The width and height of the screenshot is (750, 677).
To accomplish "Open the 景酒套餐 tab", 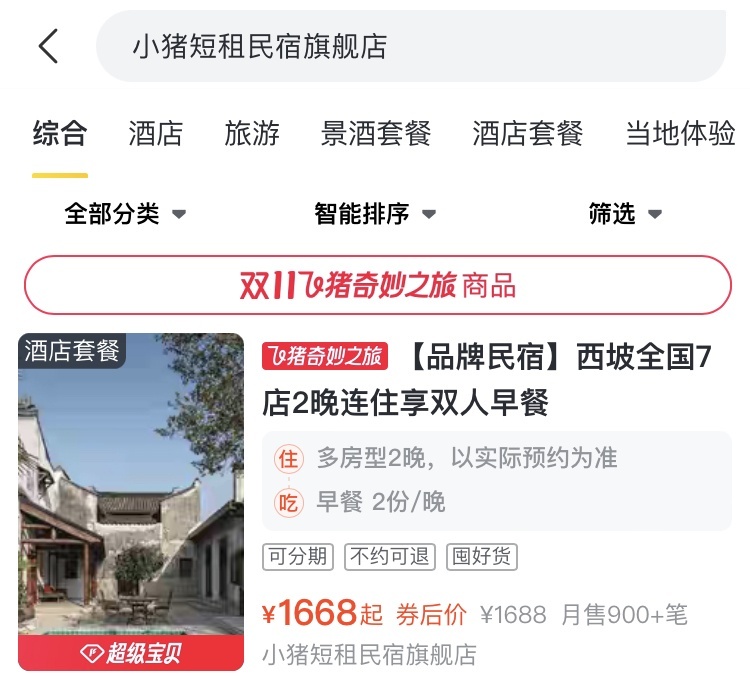I will click(375, 134).
